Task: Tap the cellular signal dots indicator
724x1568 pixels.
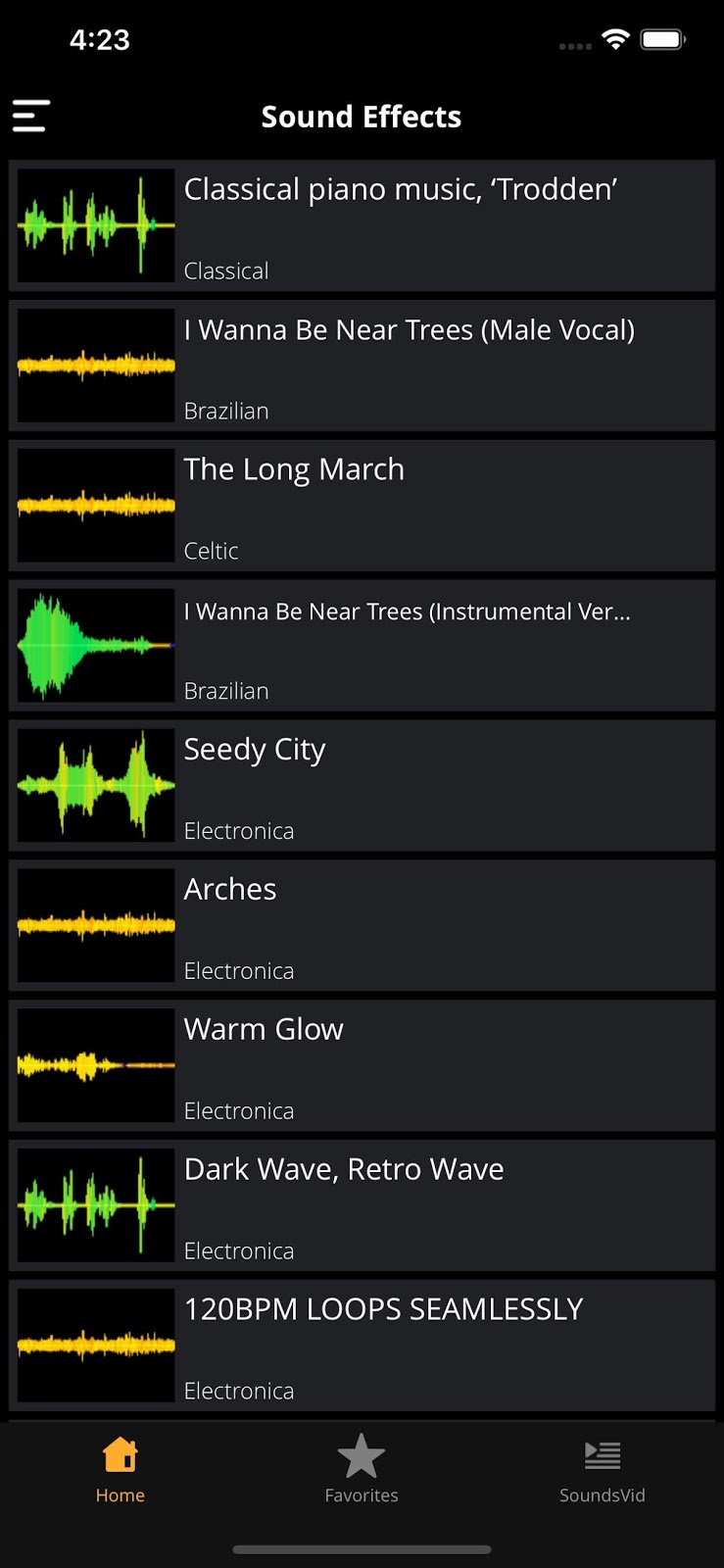Action: coord(574,45)
